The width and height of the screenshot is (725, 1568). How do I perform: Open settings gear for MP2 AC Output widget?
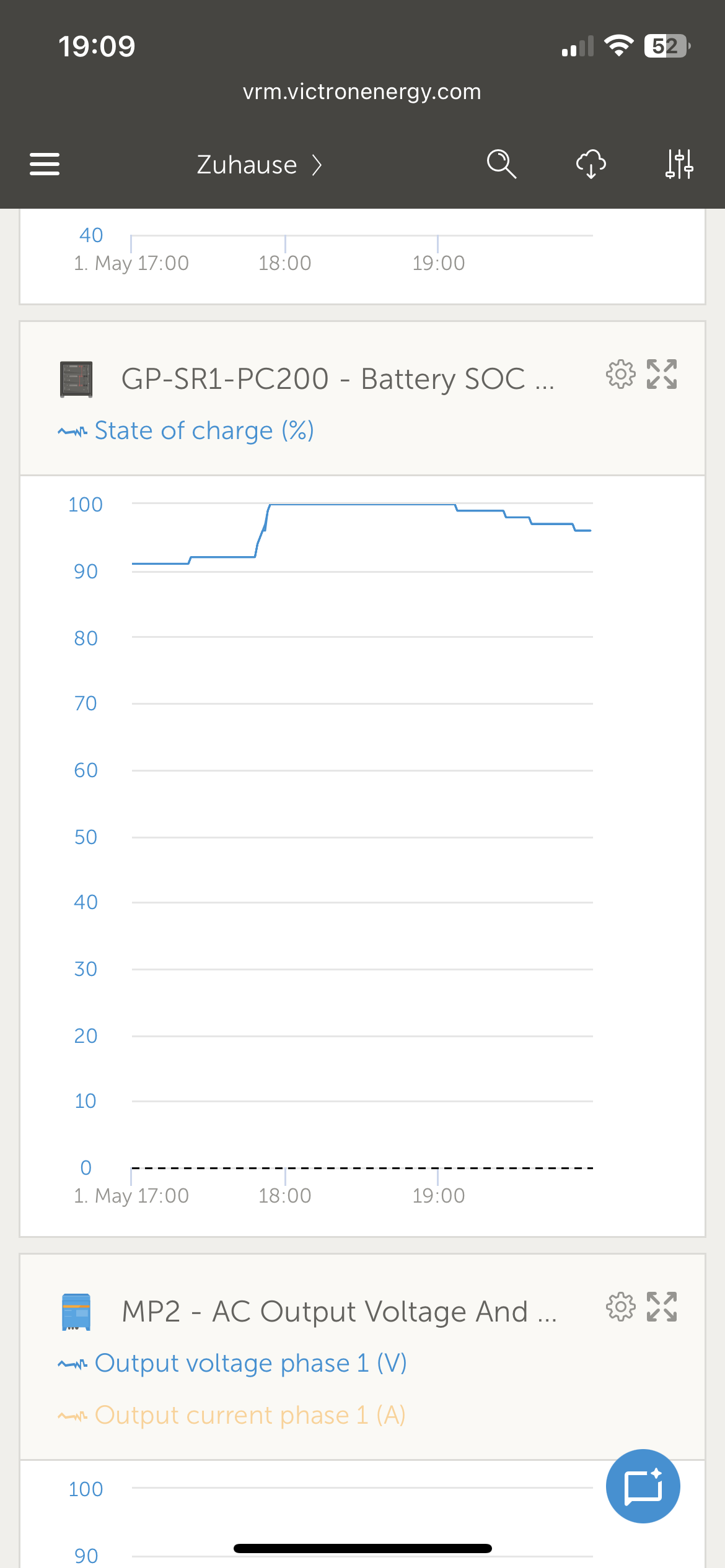[x=620, y=1307]
